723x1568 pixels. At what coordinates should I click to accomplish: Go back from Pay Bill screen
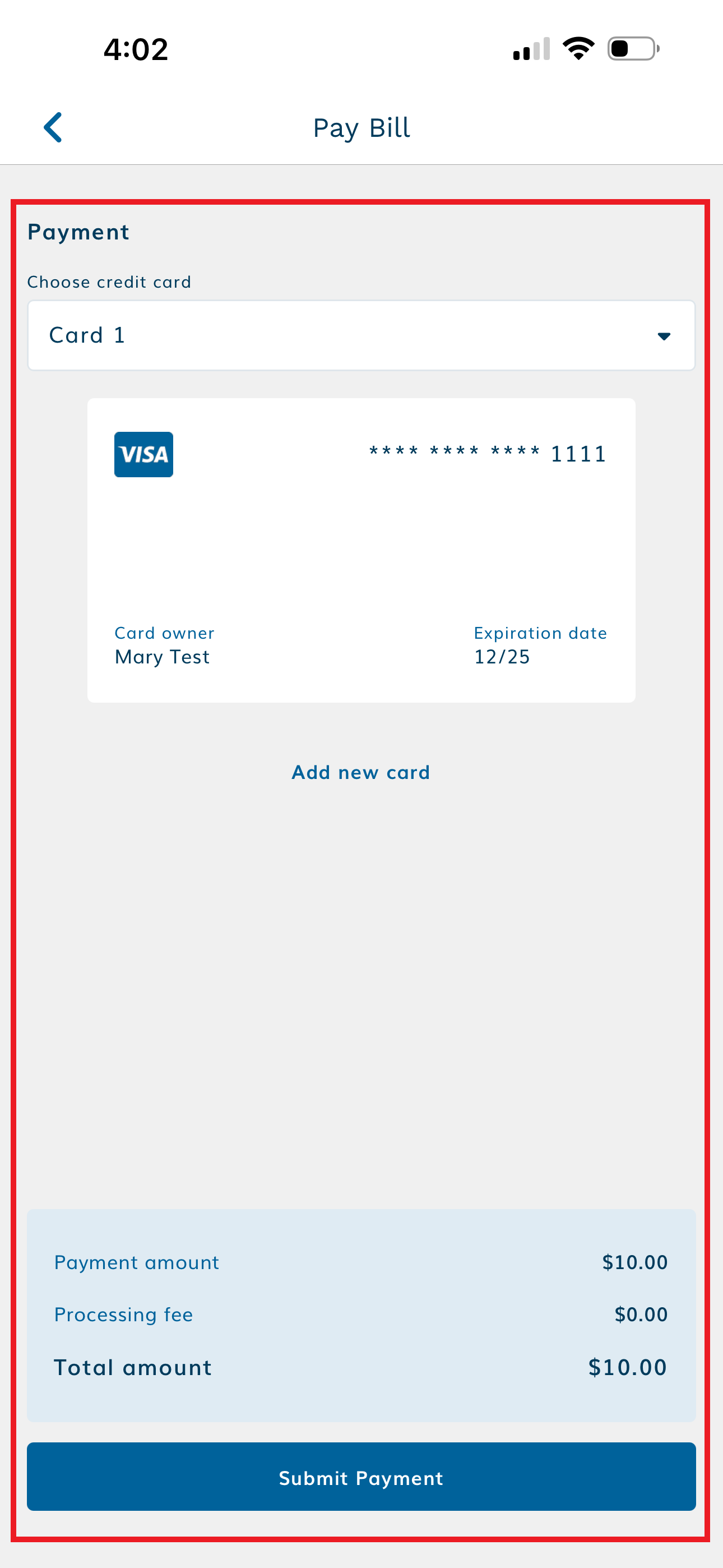tap(54, 127)
